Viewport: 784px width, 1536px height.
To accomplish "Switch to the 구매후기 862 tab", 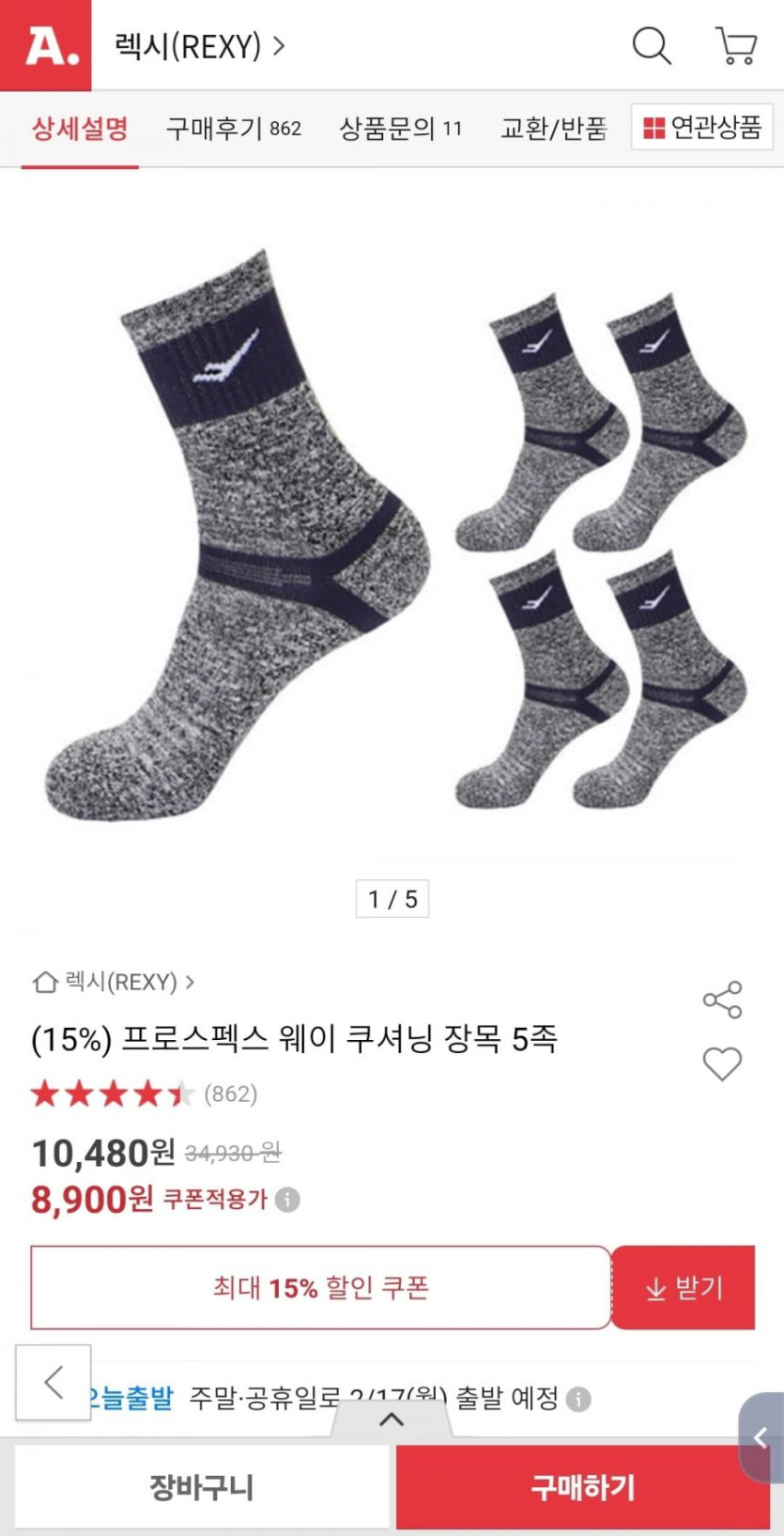I will [234, 128].
